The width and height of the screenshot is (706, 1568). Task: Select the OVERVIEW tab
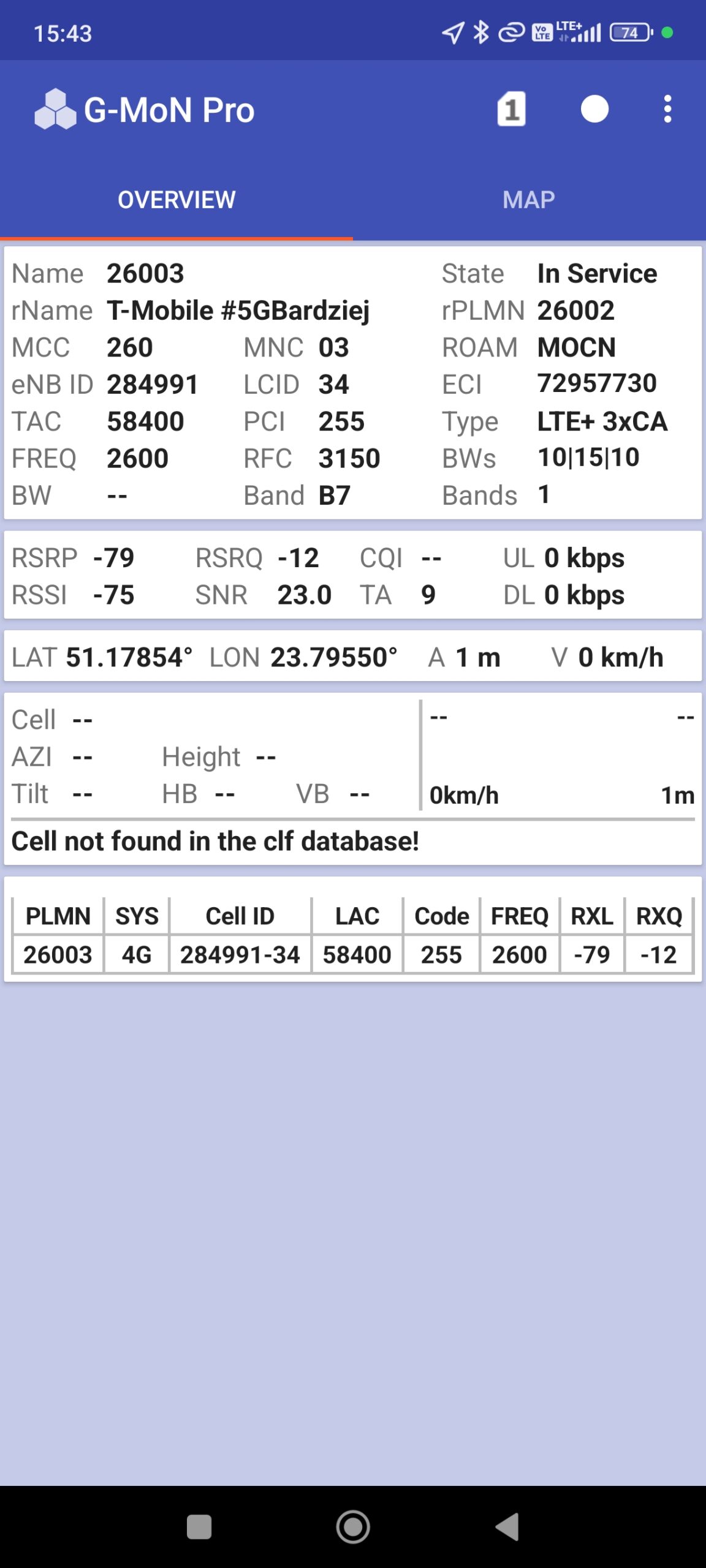[176, 200]
